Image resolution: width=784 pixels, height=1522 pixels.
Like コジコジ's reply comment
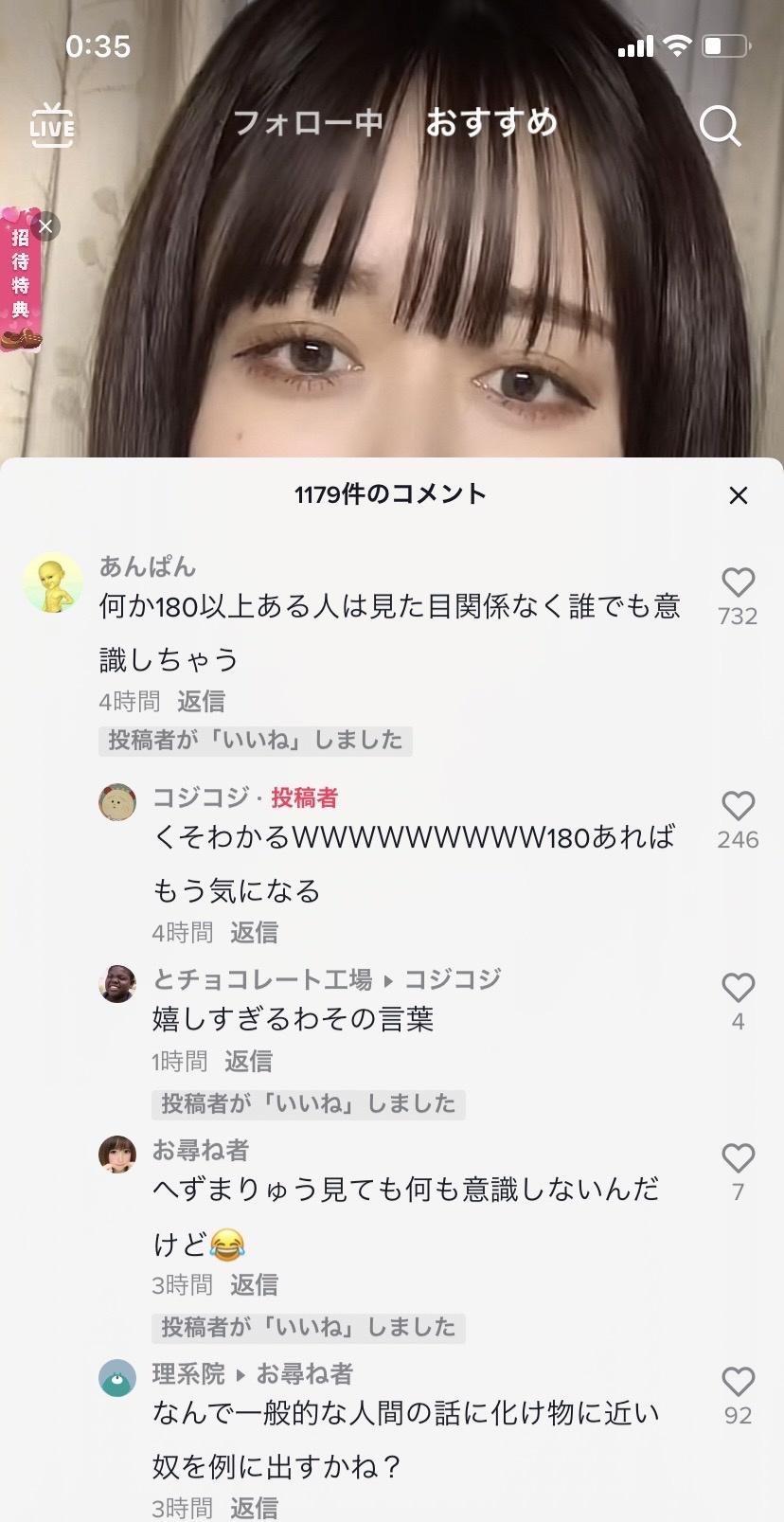click(738, 807)
